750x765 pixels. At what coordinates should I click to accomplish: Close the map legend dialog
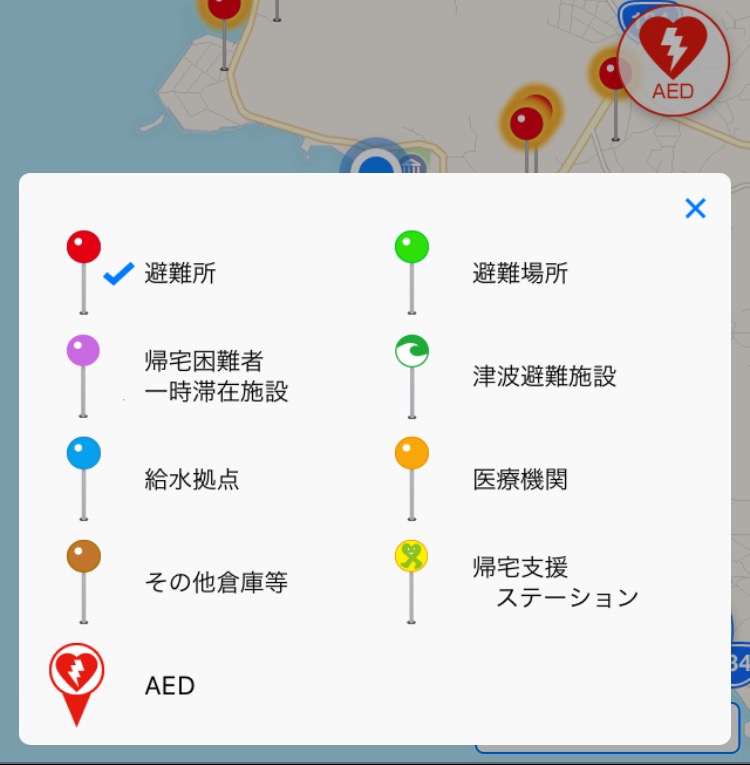click(x=695, y=208)
